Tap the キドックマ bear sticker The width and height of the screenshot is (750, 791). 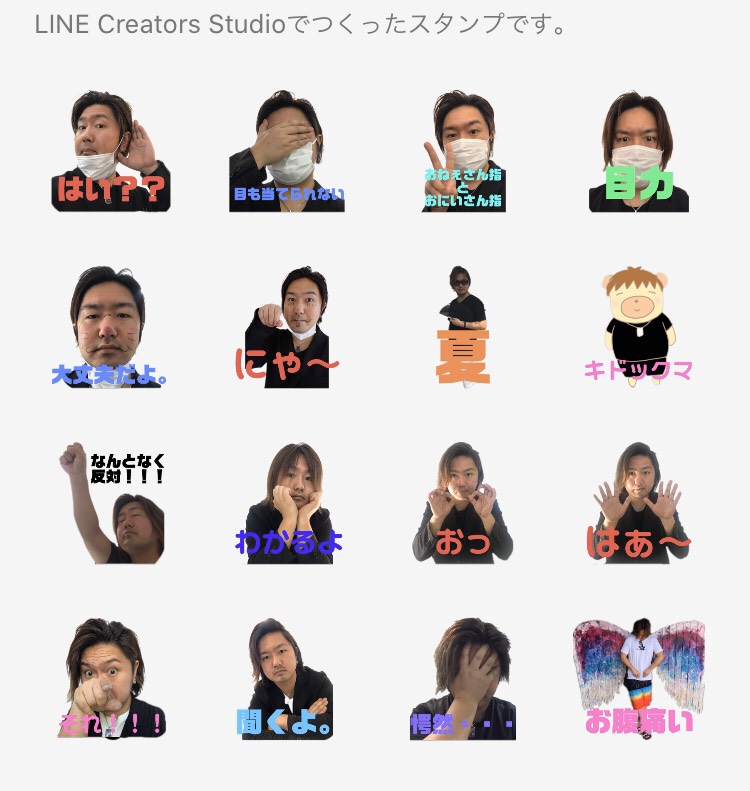638,328
